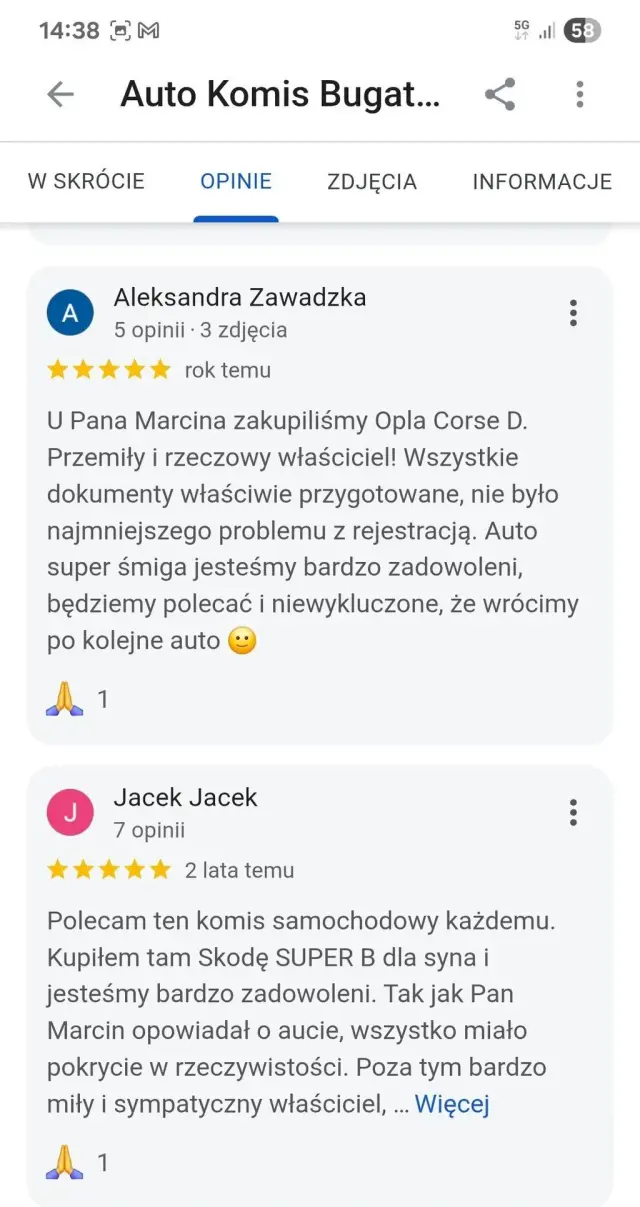The width and height of the screenshot is (640, 1207).
Task: Open options menu on Aleksandra Zawadzka's review
Action: click(573, 313)
